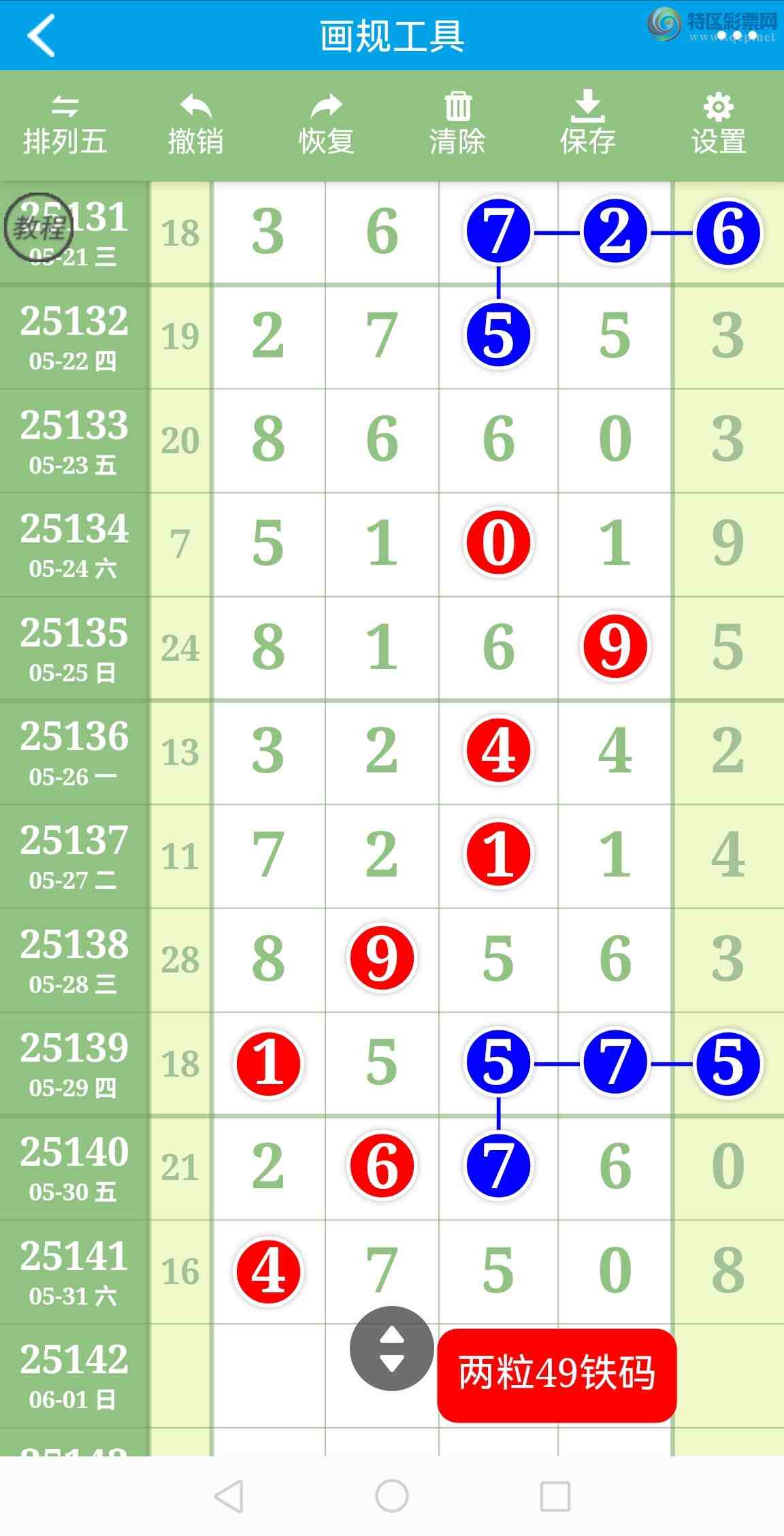Open 设置 settings
Screen dimensions: 784x1536
719,125
